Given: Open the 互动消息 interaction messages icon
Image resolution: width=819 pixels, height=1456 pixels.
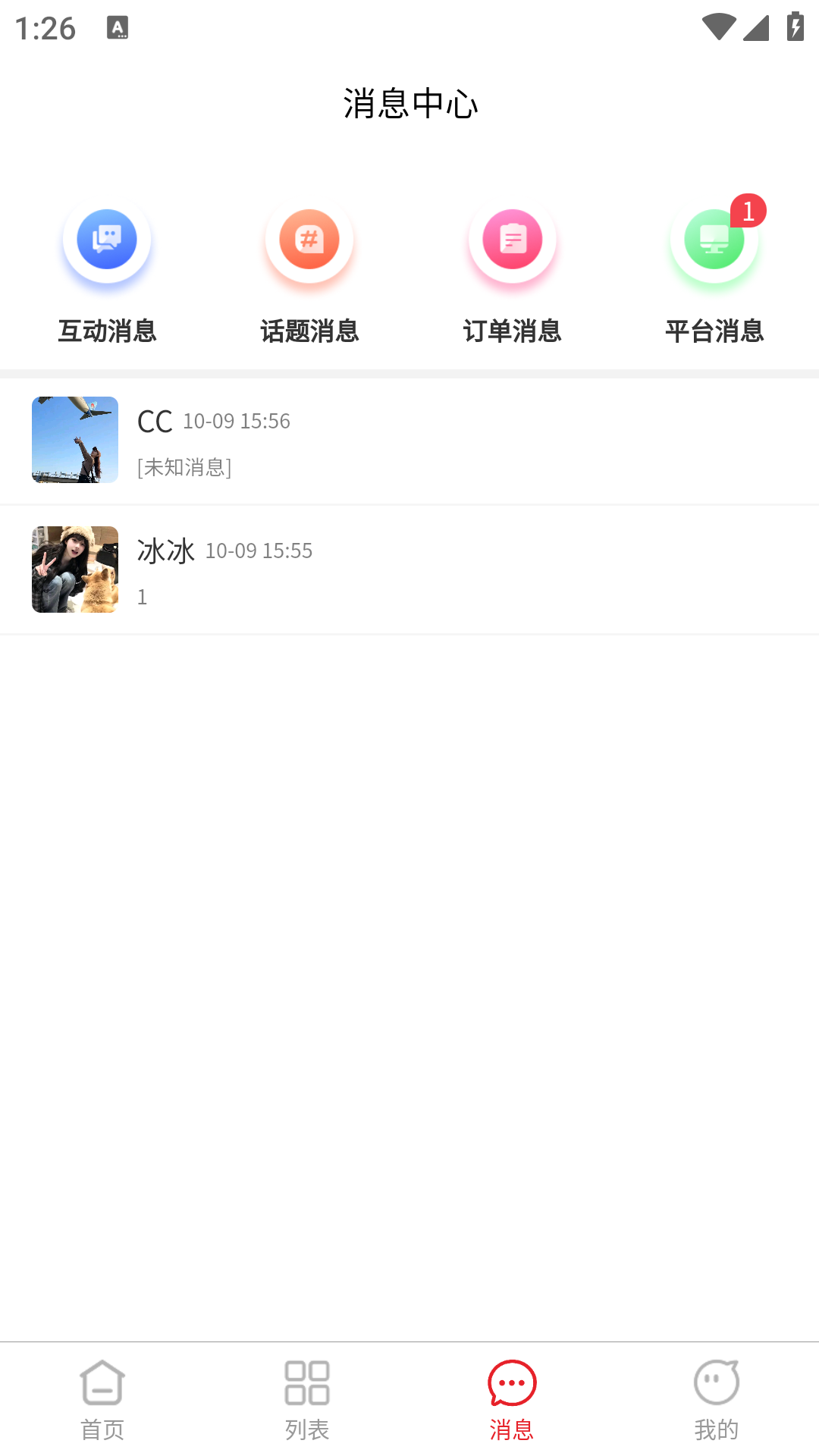Looking at the screenshot, I should (x=106, y=239).
